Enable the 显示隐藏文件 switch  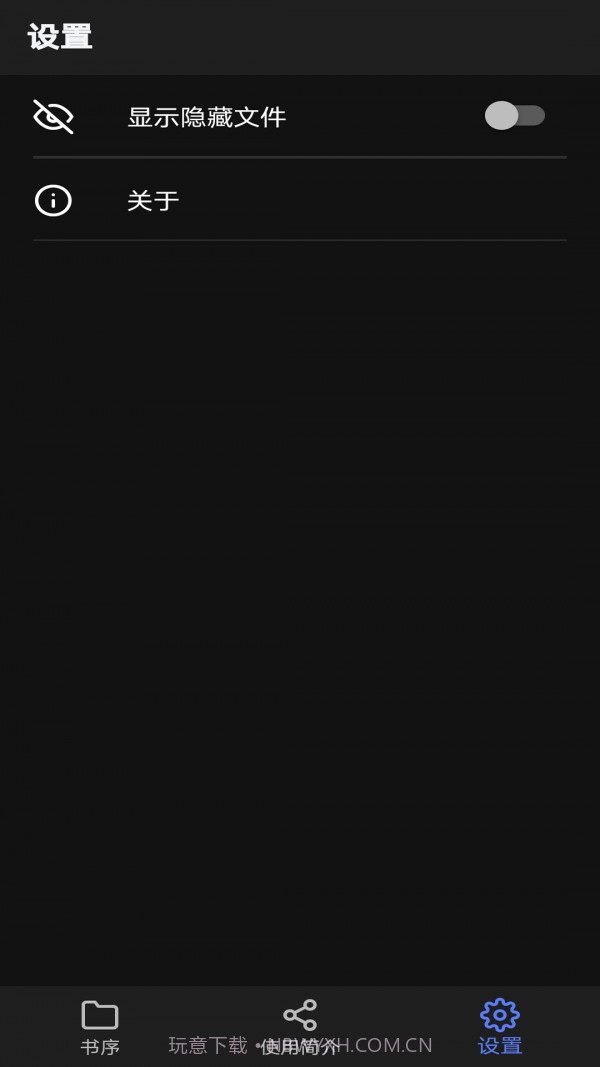point(514,116)
